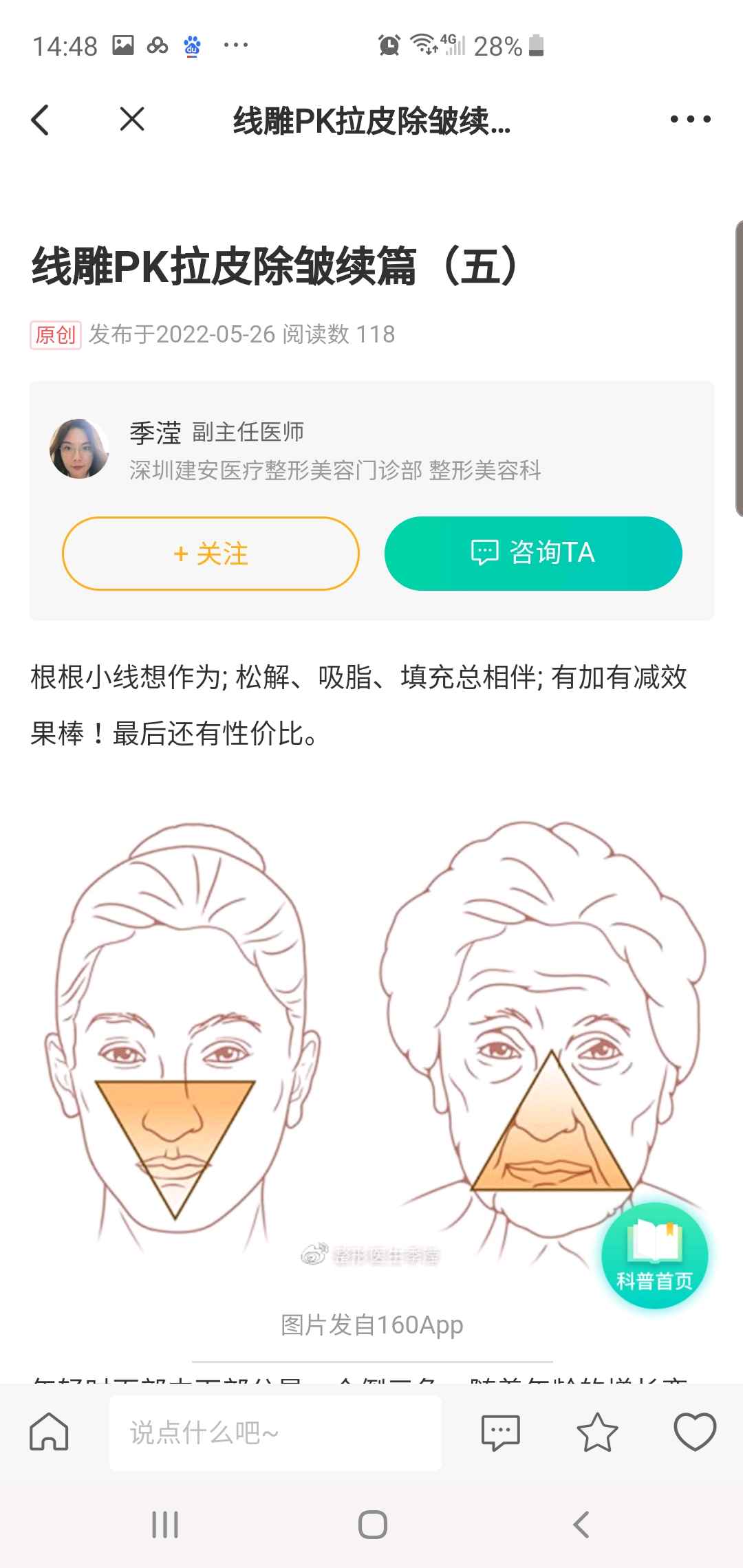
Task: Open recent apps from navigation bar
Action: [165, 1525]
